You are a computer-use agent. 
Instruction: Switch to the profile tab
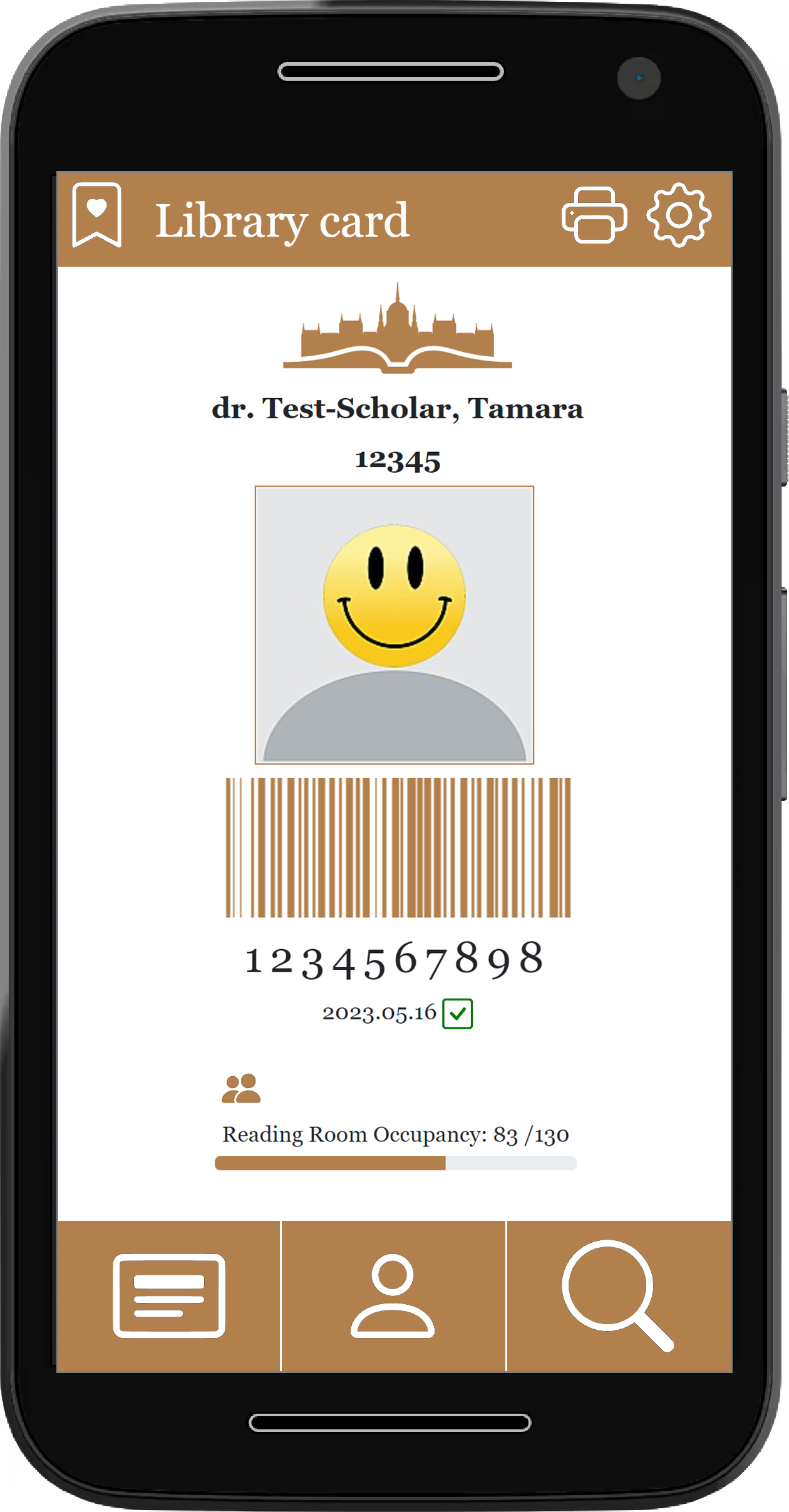point(393,1295)
